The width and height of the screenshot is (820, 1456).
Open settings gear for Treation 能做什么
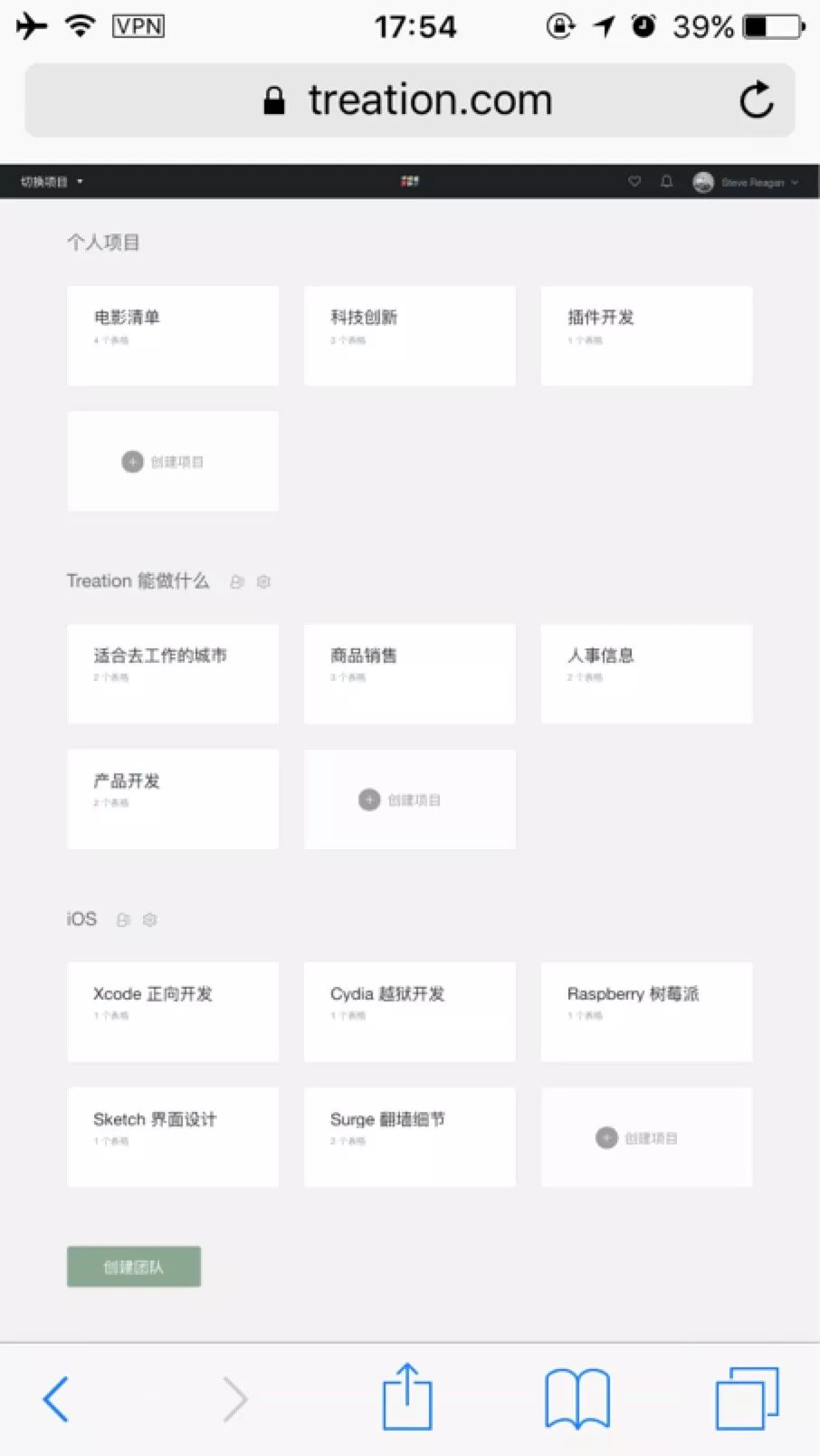[263, 581]
